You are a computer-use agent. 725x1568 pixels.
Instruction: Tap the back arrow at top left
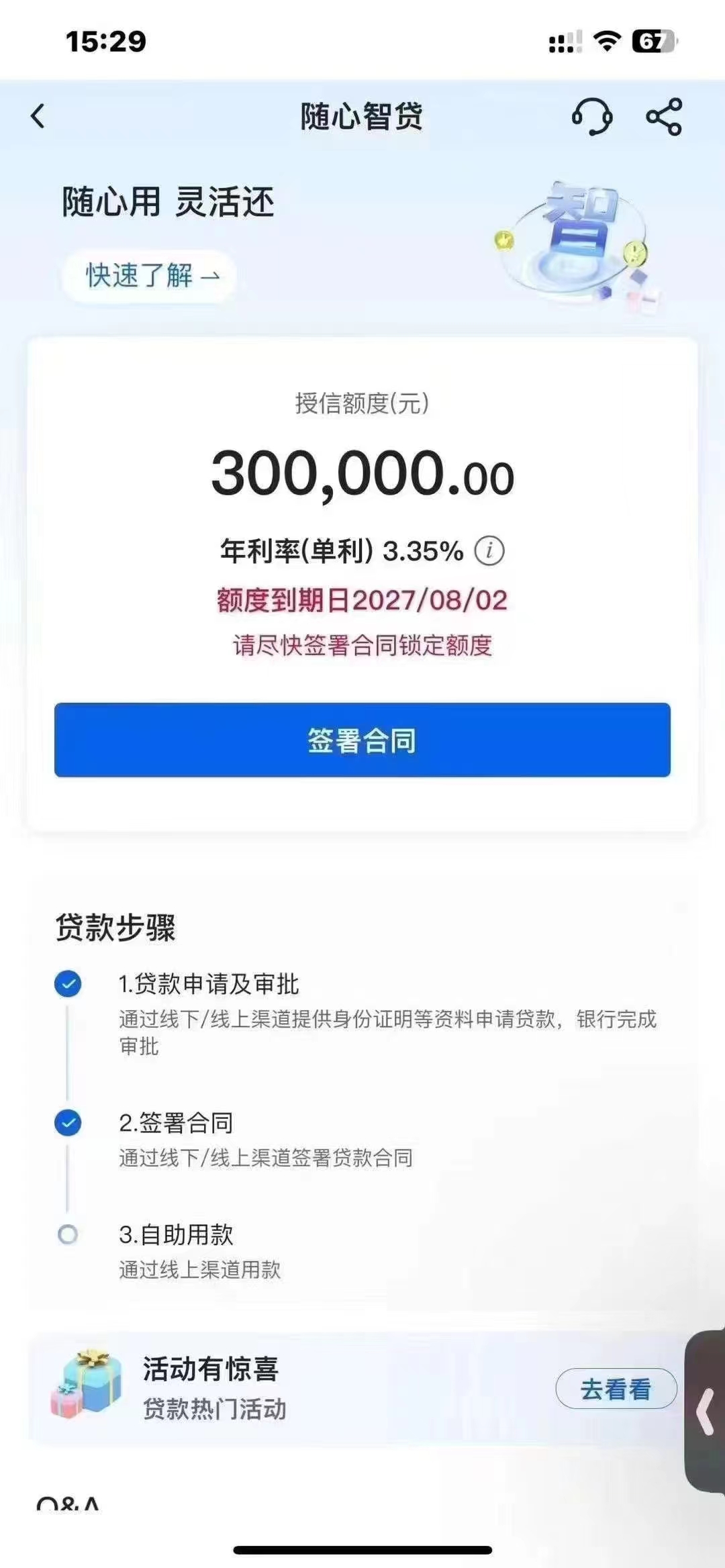pos(37,116)
